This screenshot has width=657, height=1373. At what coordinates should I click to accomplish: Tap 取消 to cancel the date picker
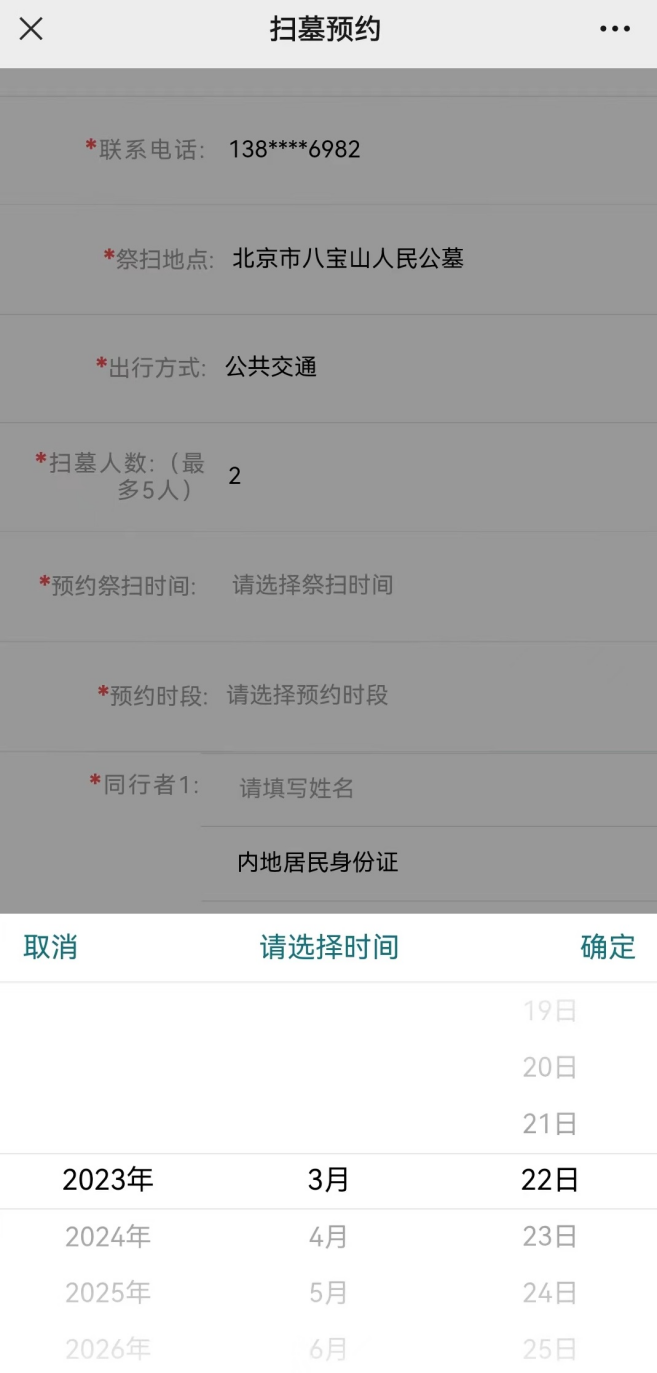click(50, 947)
